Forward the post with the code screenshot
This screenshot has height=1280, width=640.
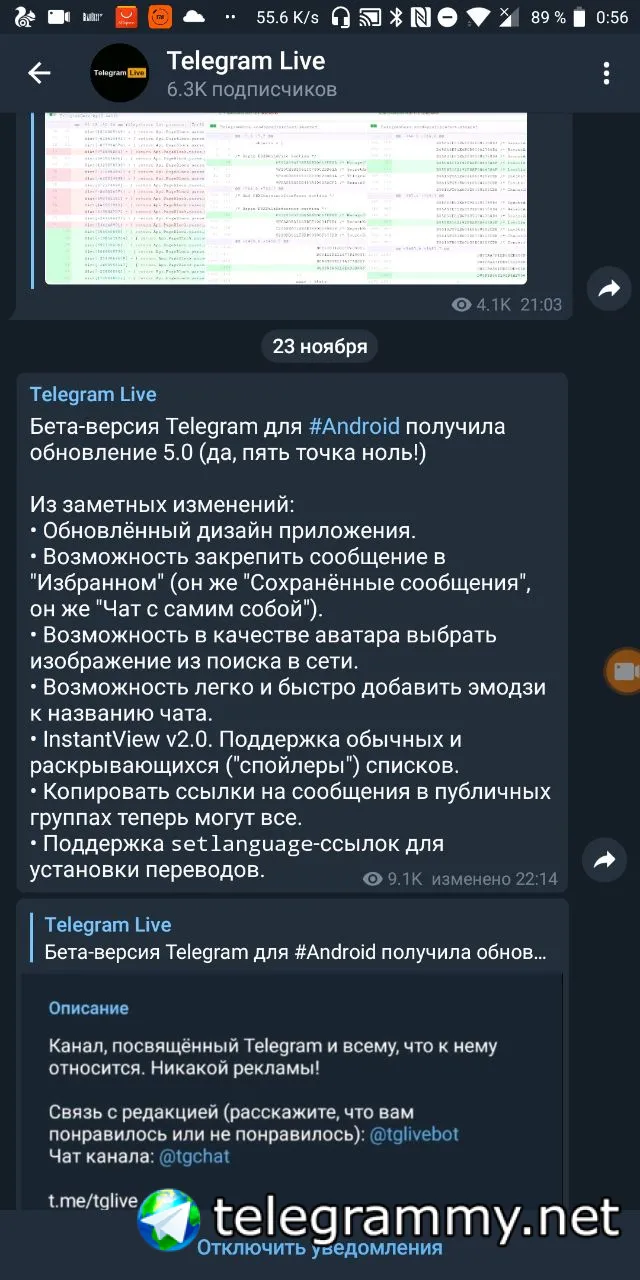(x=607, y=289)
